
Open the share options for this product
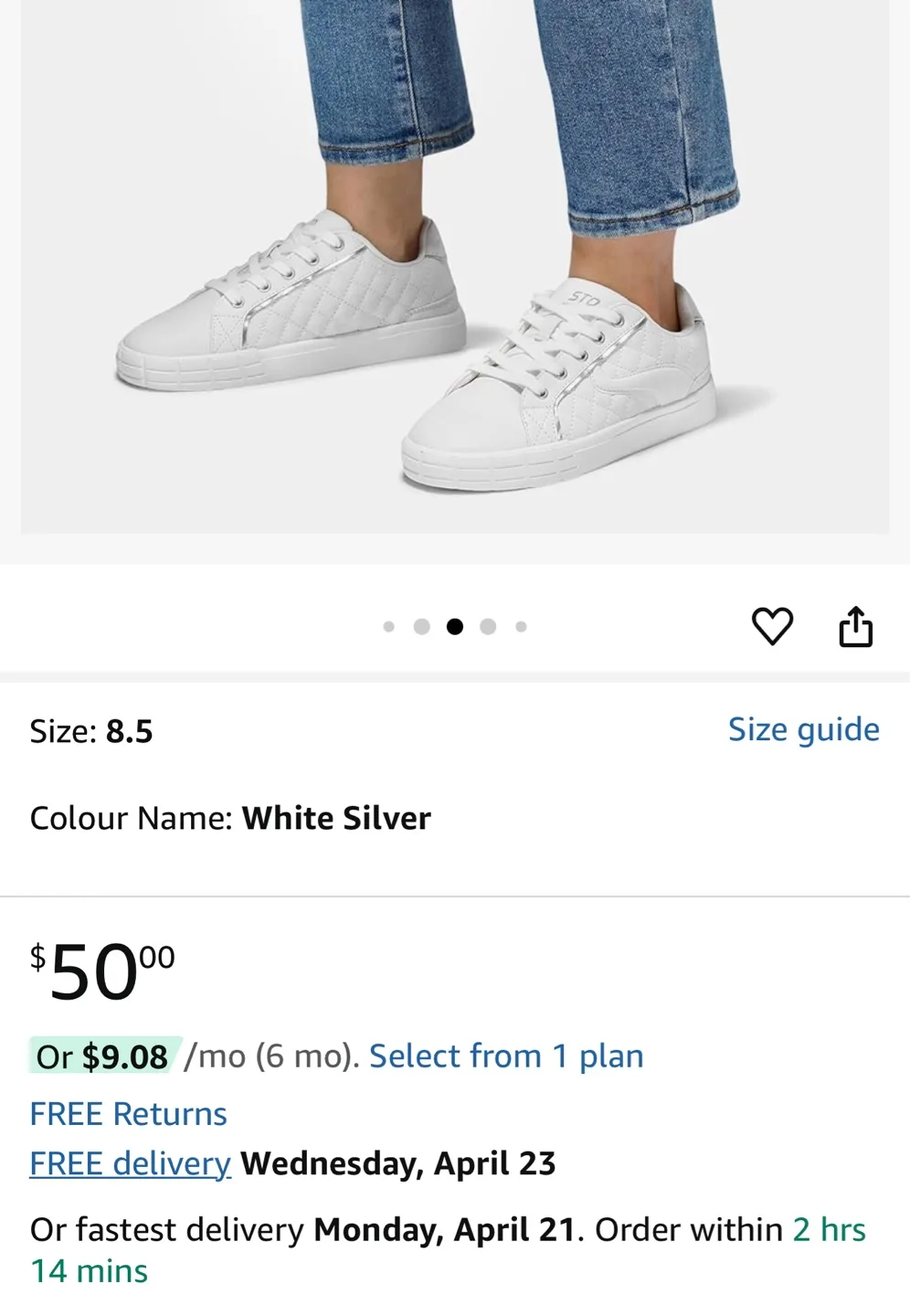tap(857, 625)
